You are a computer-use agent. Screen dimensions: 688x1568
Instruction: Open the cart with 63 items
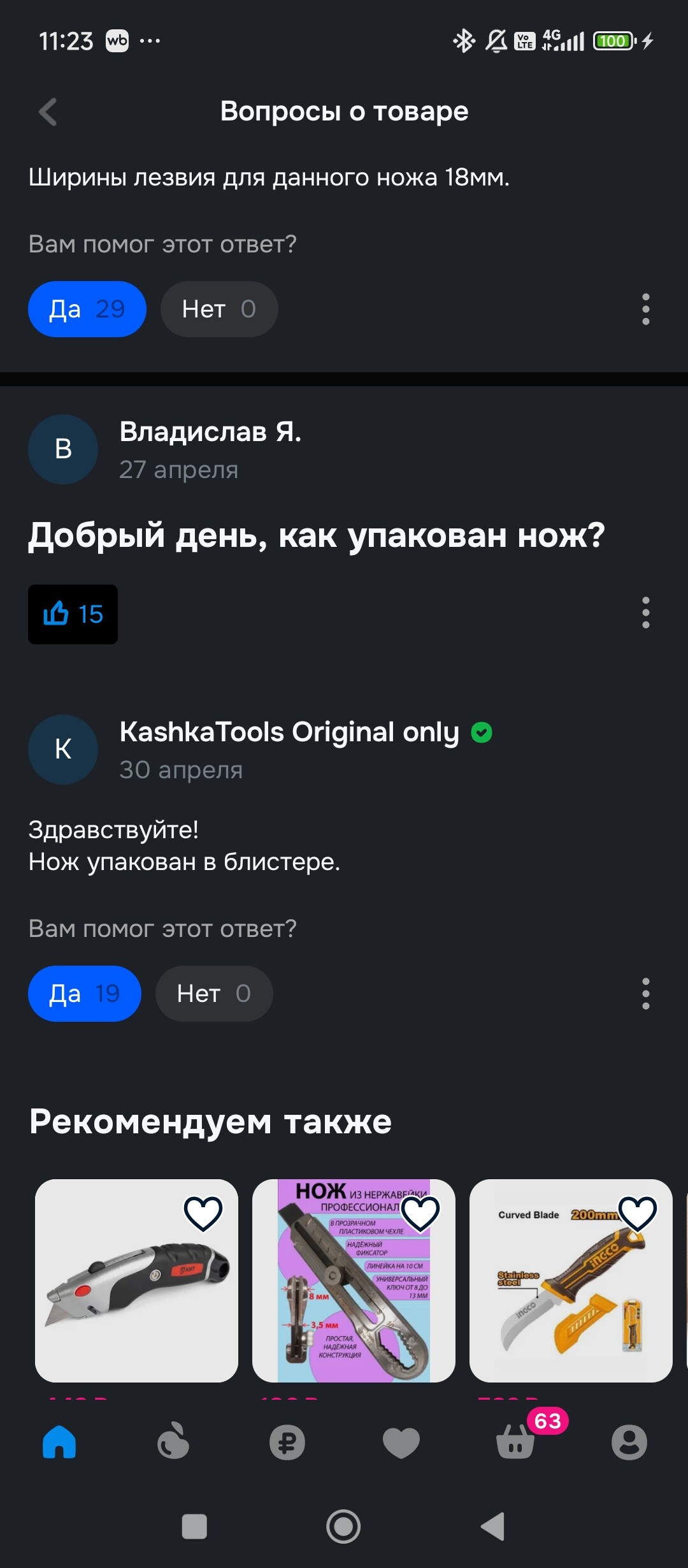click(x=516, y=1442)
